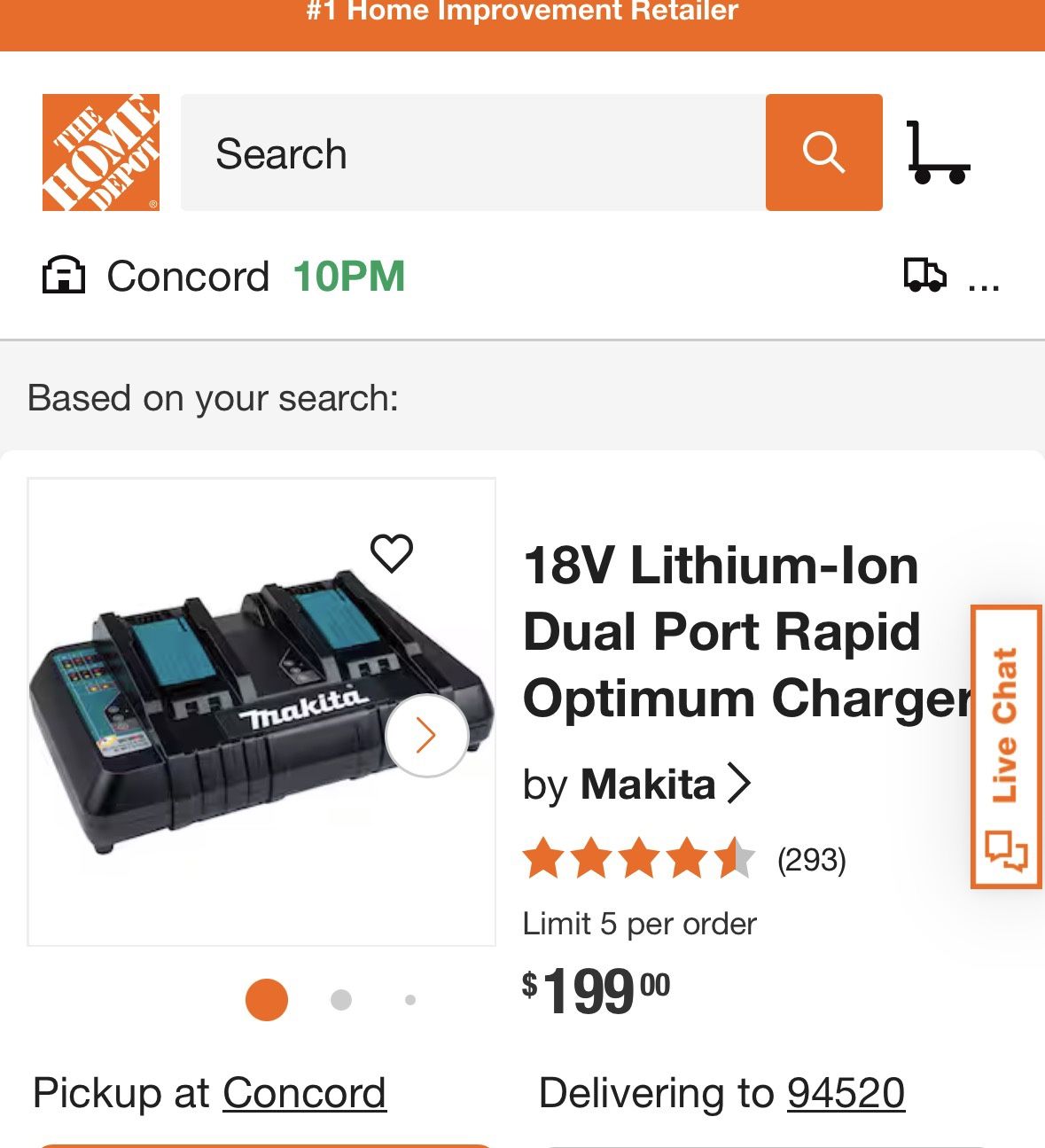
Task: Open the Live Chat speech bubble icon
Action: pos(1006,853)
